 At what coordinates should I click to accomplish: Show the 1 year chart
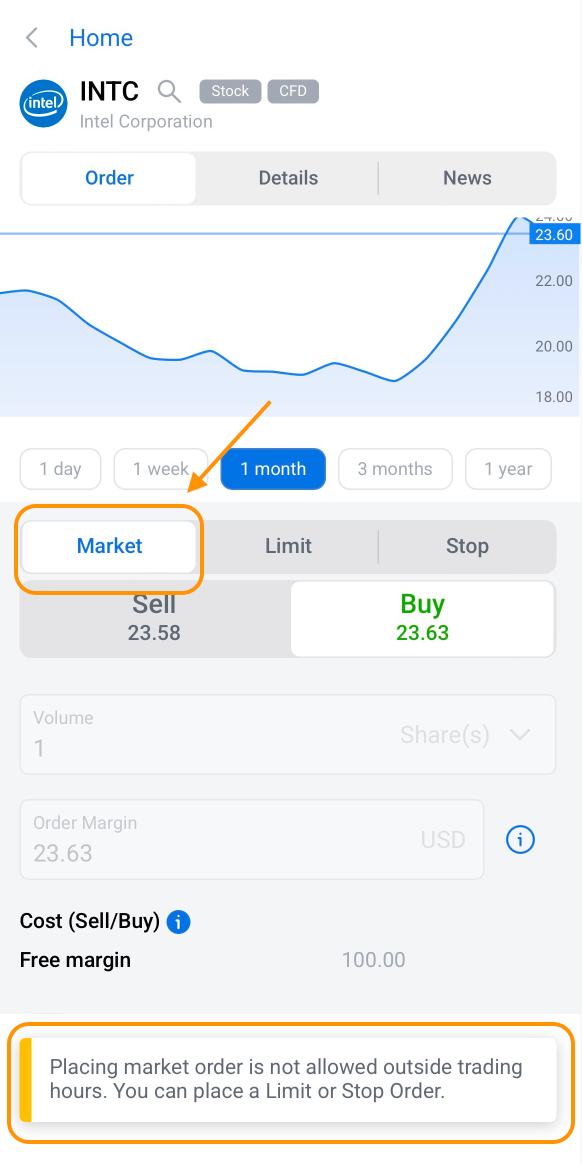tap(509, 469)
